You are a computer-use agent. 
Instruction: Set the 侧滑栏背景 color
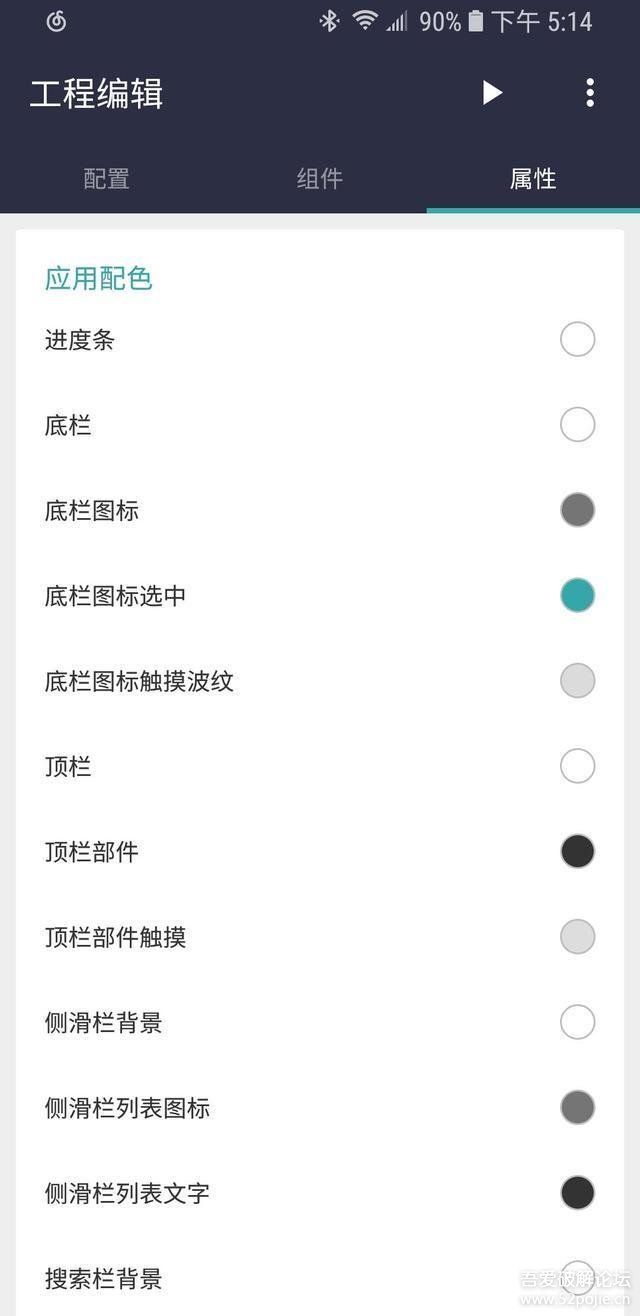577,1022
